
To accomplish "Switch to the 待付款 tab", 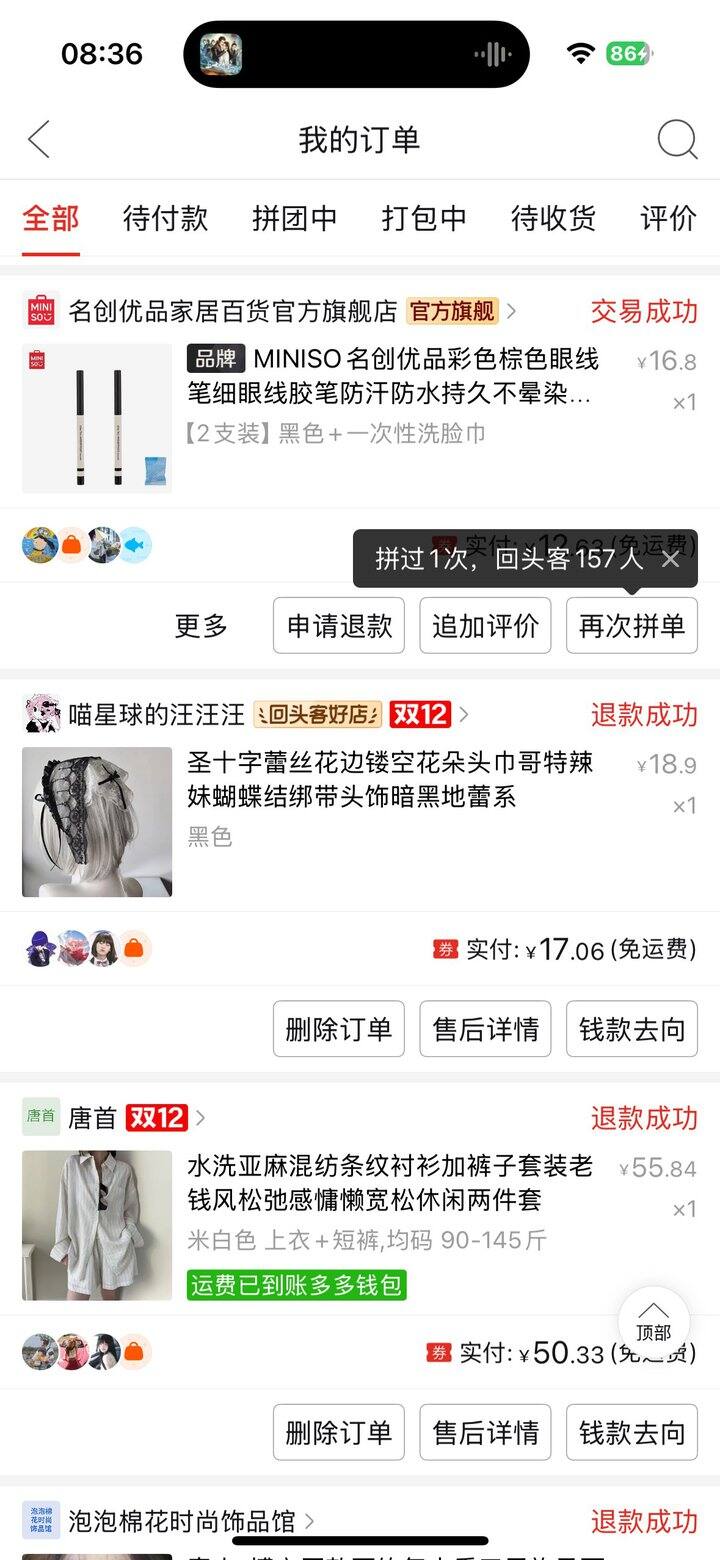I will coord(165,218).
